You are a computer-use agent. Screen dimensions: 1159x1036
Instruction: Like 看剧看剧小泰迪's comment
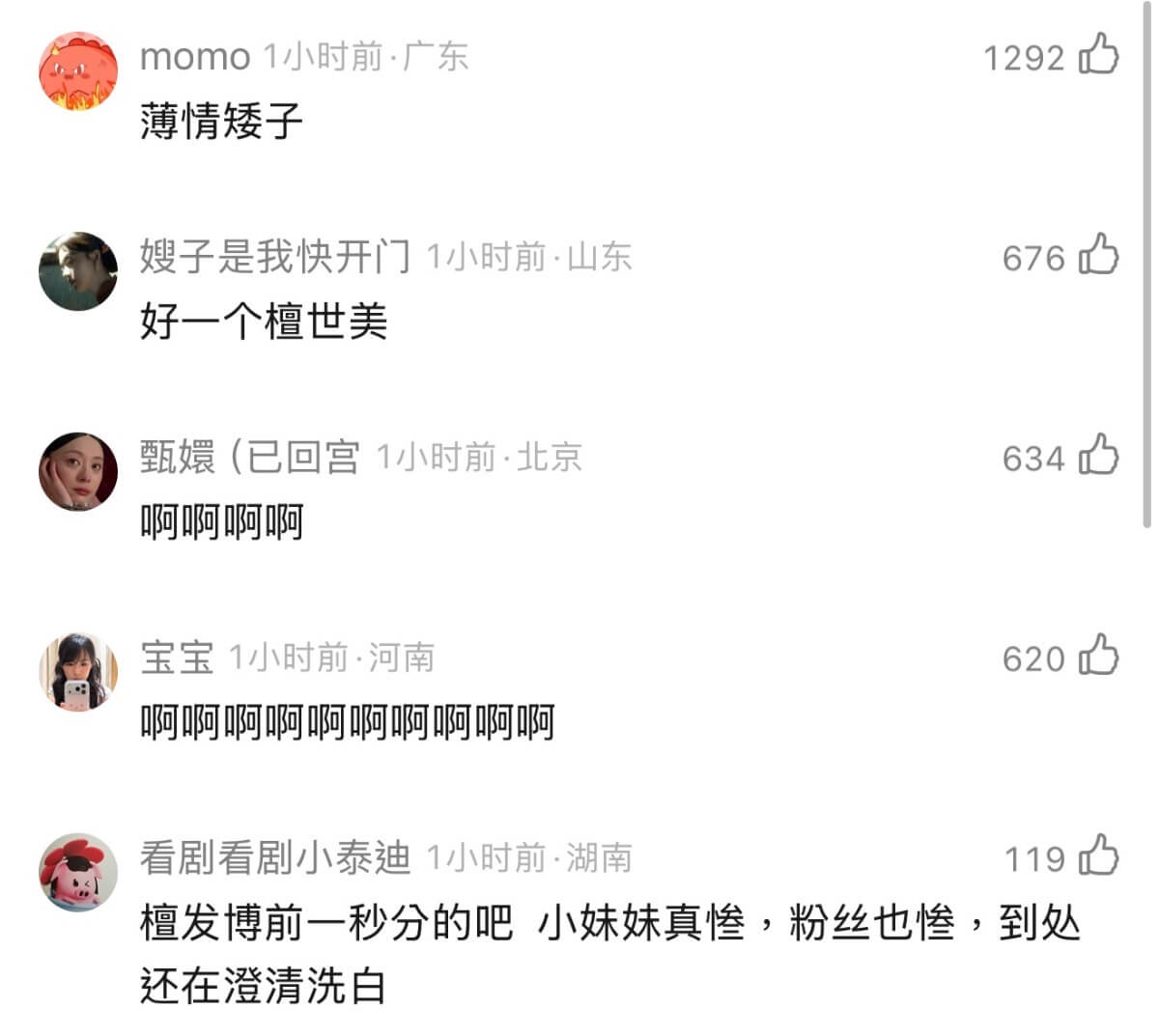click(1098, 855)
